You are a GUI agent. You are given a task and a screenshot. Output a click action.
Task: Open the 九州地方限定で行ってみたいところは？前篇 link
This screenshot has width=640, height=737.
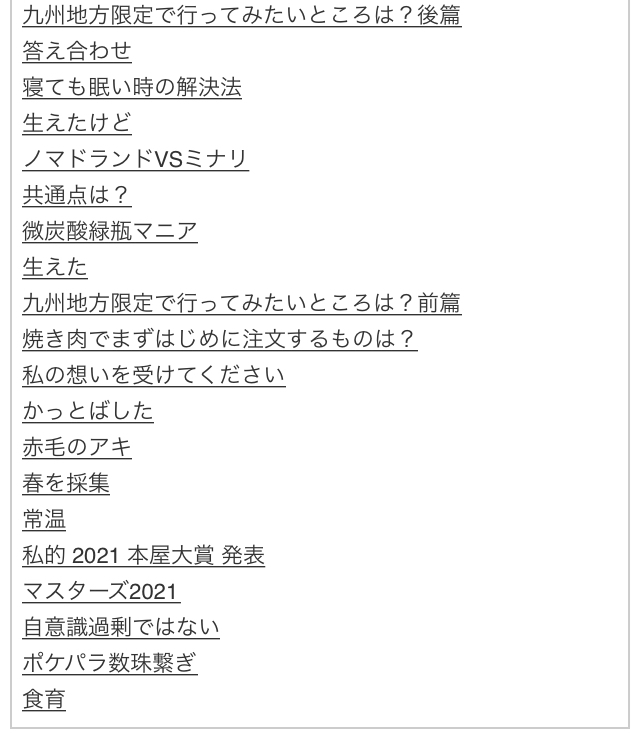tap(242, 303)
